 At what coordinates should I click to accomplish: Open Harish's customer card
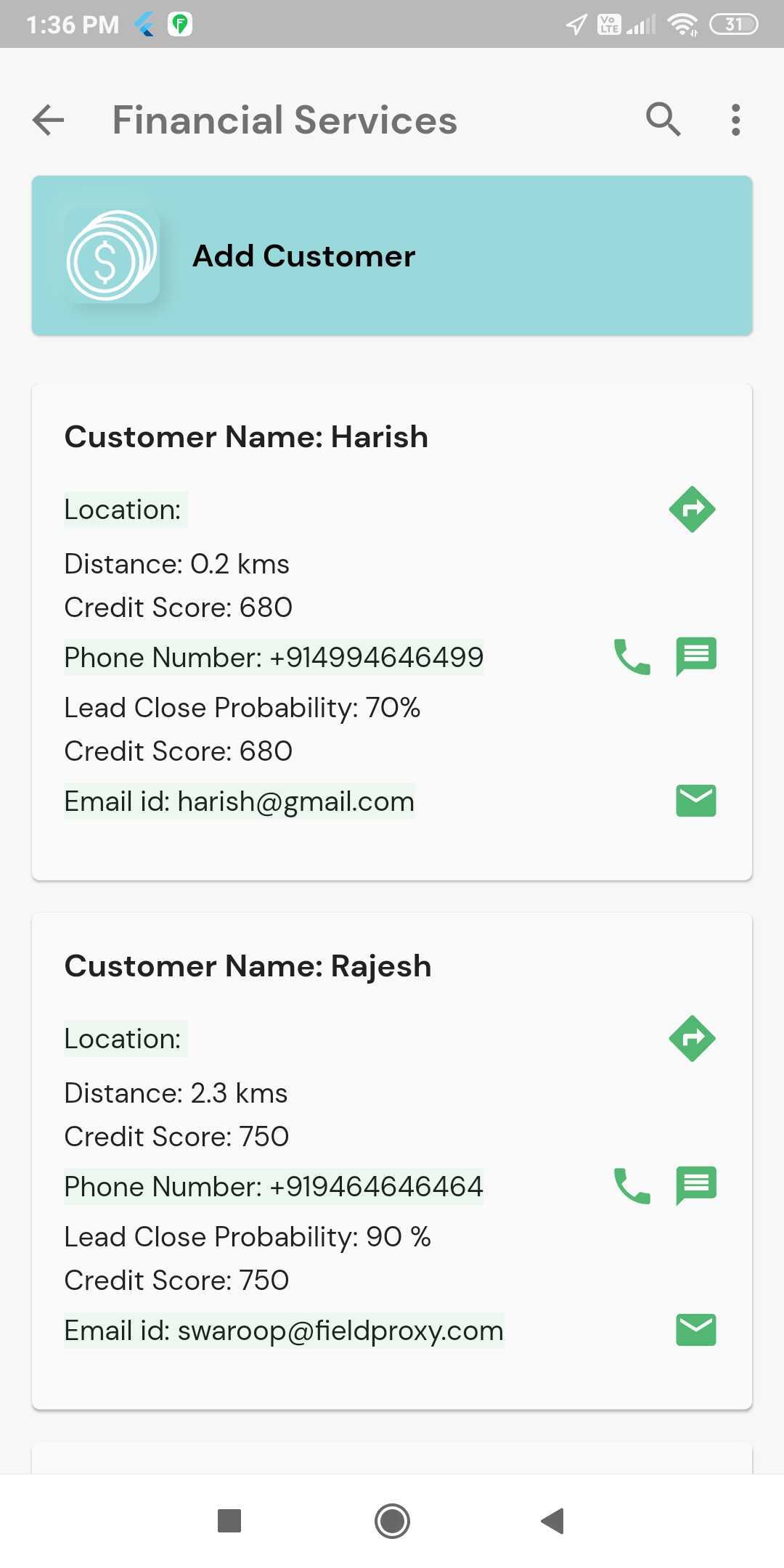392,632
